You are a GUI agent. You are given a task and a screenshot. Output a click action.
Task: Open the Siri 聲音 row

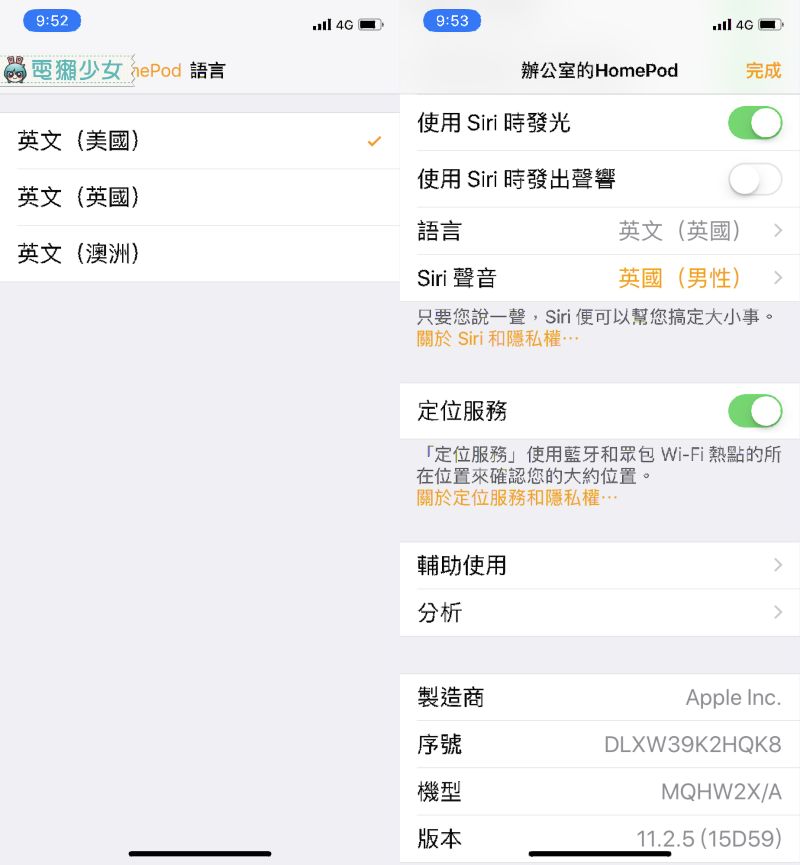600,278
